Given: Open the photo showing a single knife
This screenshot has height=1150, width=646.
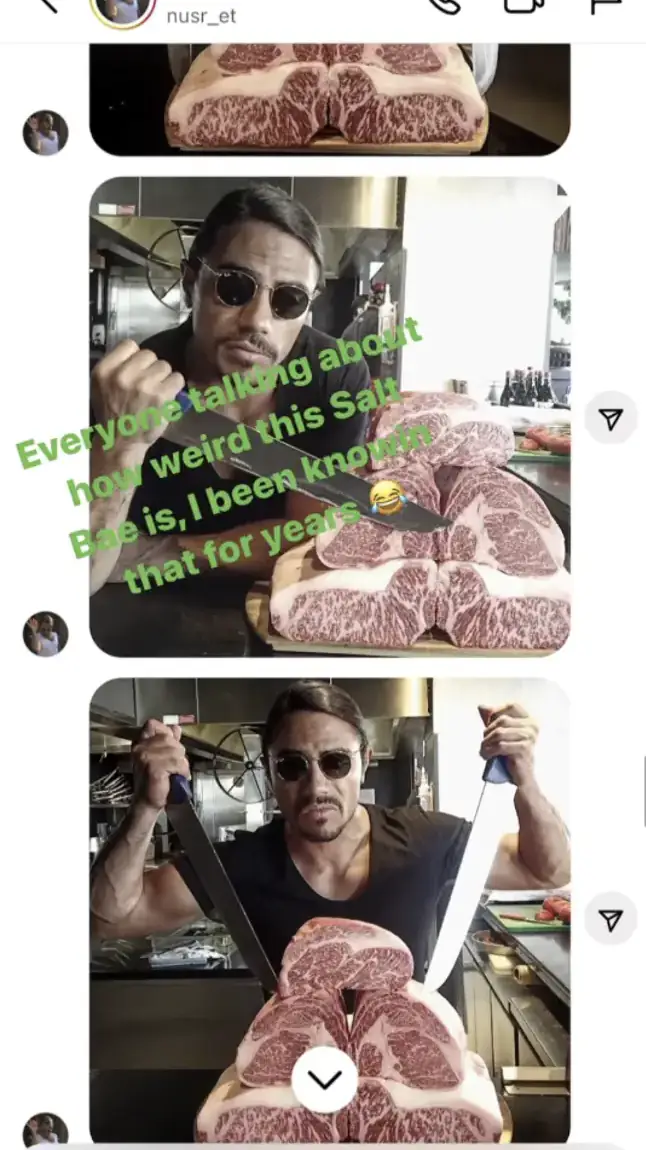Looking at the screenshot, I should pos(329,416).
